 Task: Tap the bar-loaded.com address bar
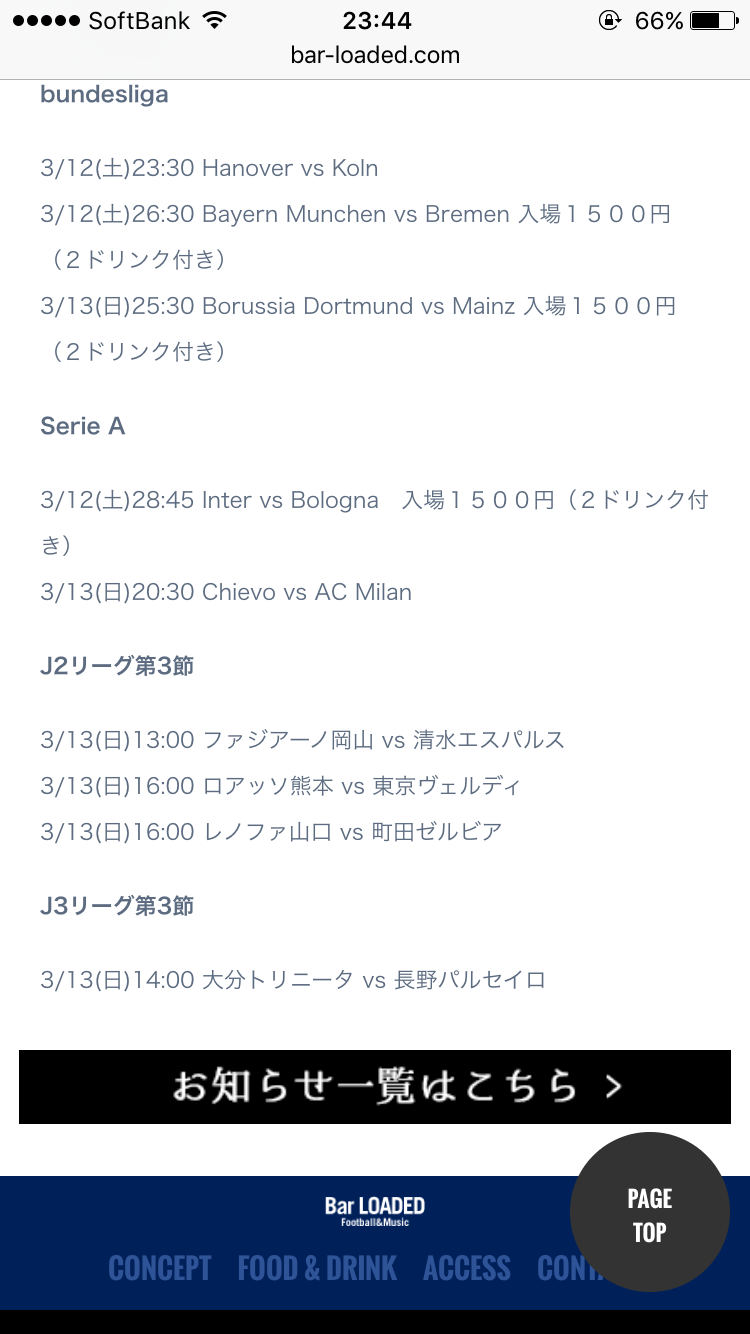pos(375,55)
